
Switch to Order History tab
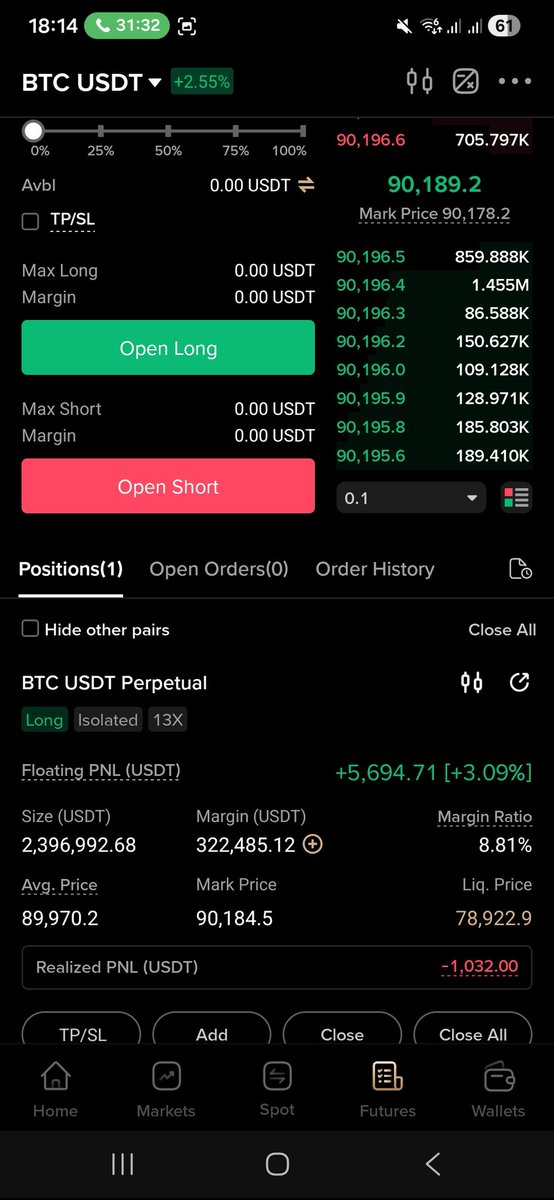(375, 569)
